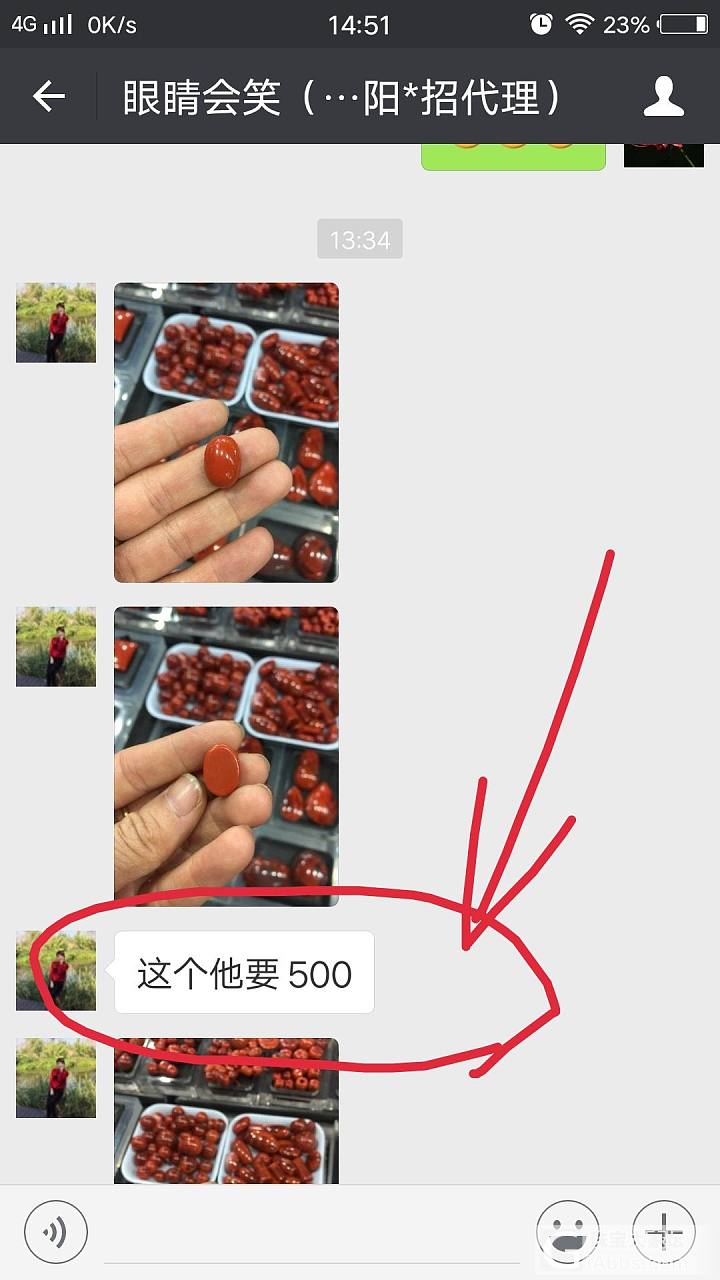Image resolution: width=720 pixels, height=1280 pixels.
Task: Open first photo of oval red stone
Action: pos(226,432)
